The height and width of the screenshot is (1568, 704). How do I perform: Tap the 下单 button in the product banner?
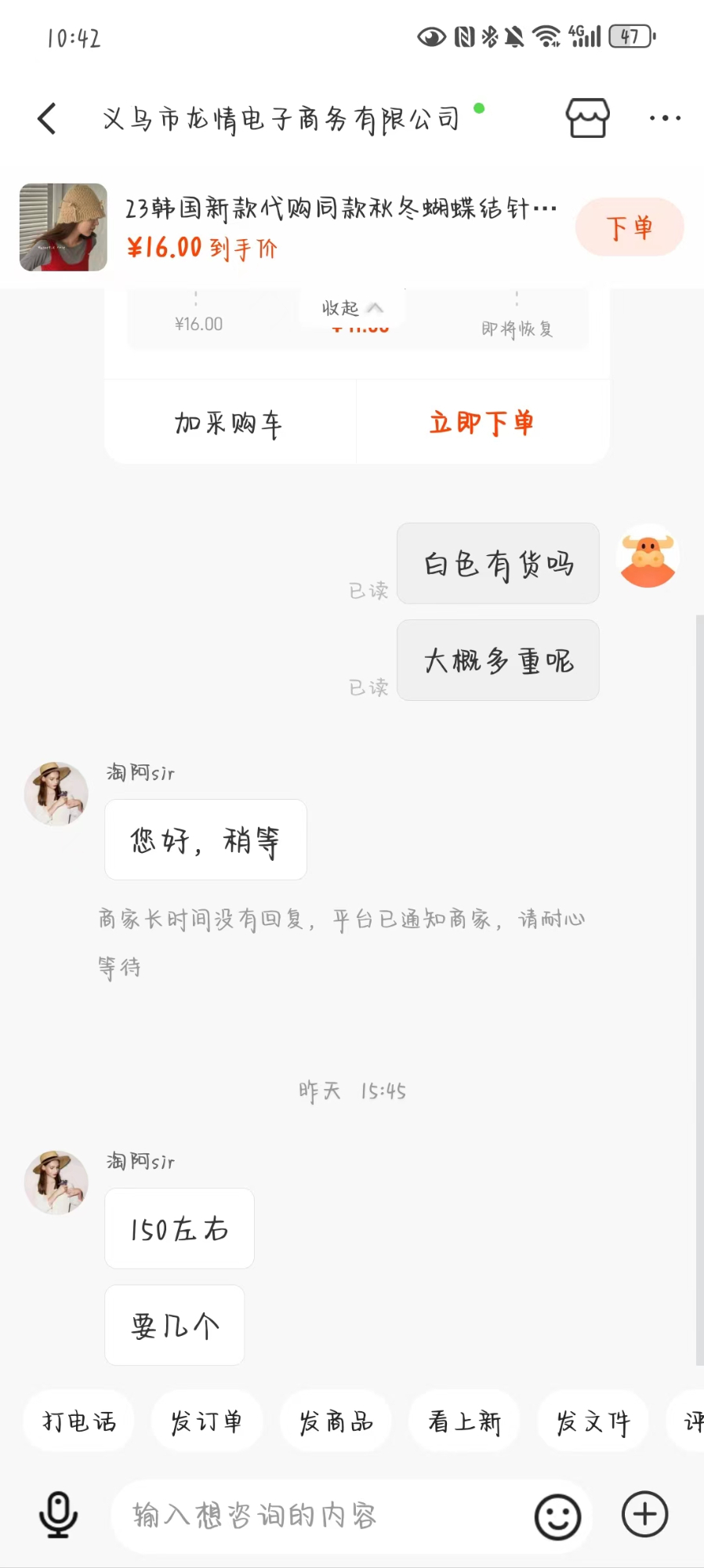click(630, 227)
